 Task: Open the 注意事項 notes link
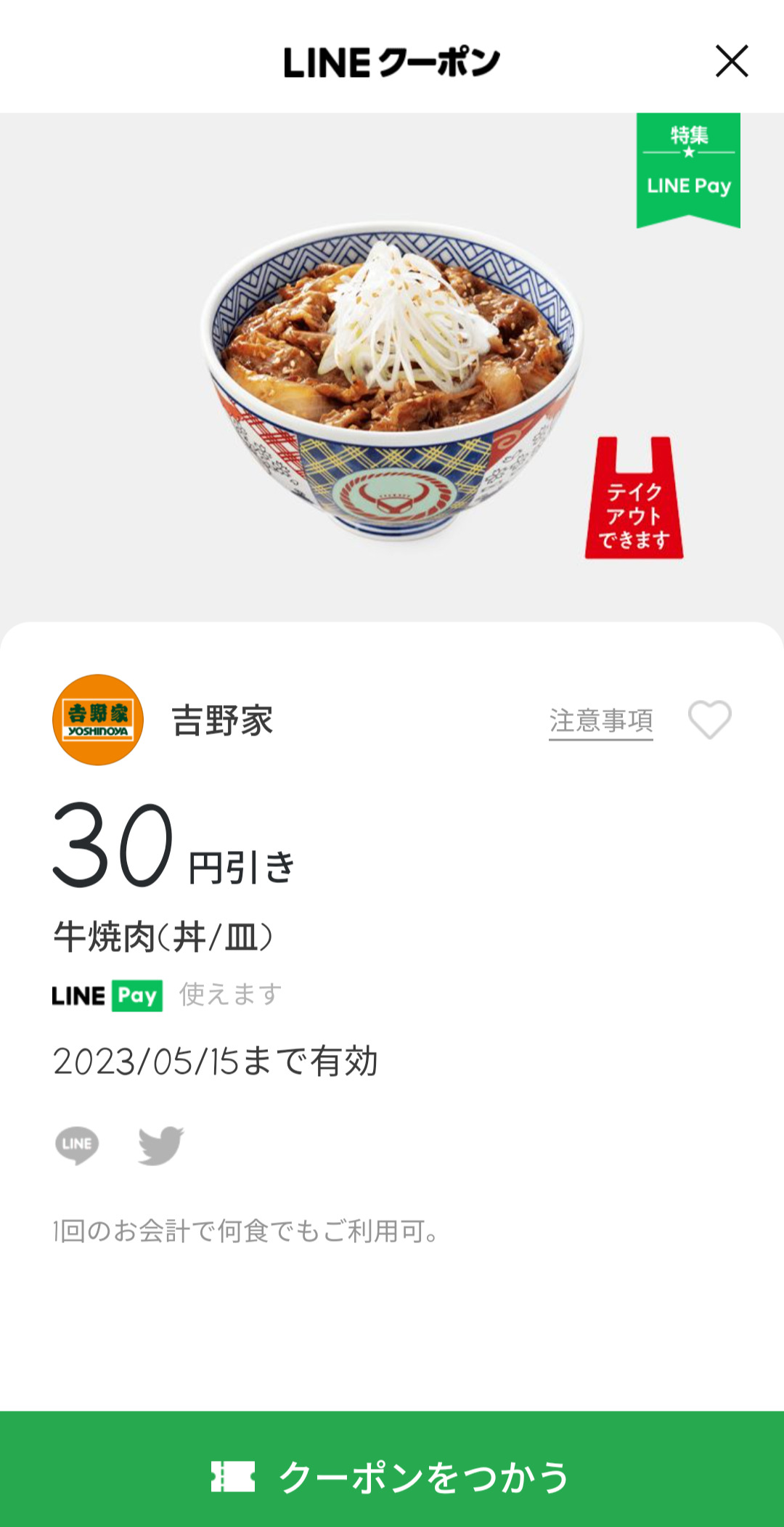pyautogui.click(x=600, y=721)
